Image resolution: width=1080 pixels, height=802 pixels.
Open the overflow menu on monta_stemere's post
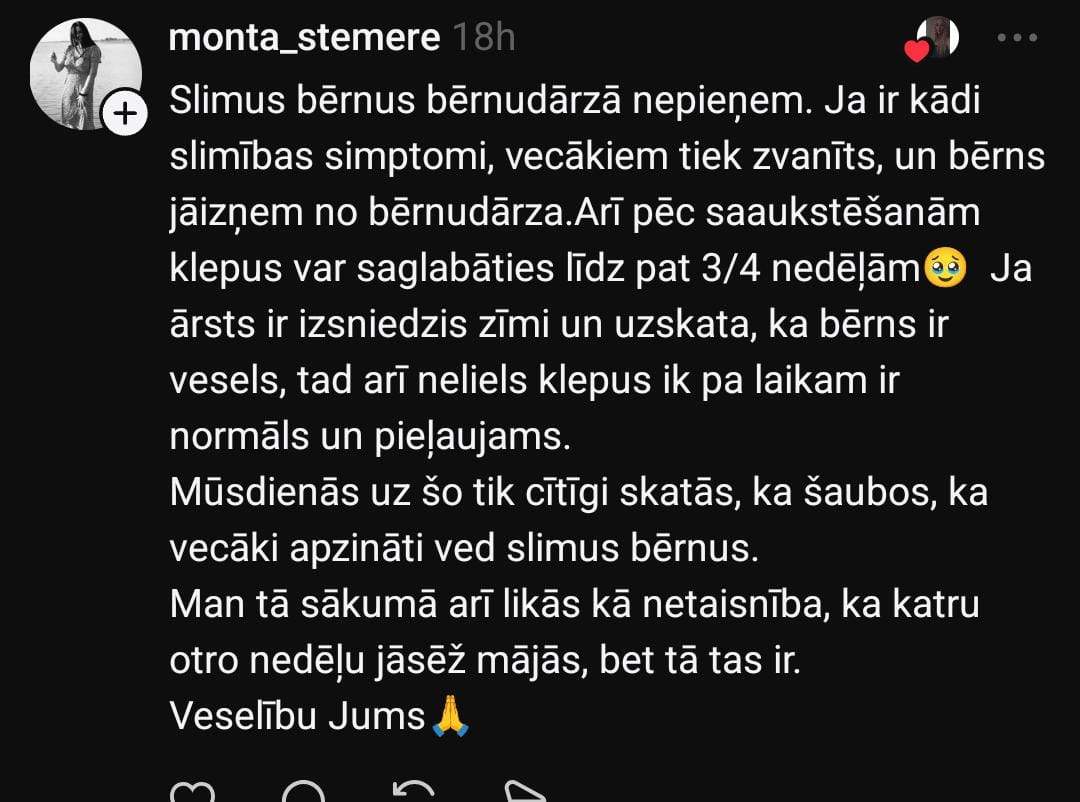click(1017, 39)
